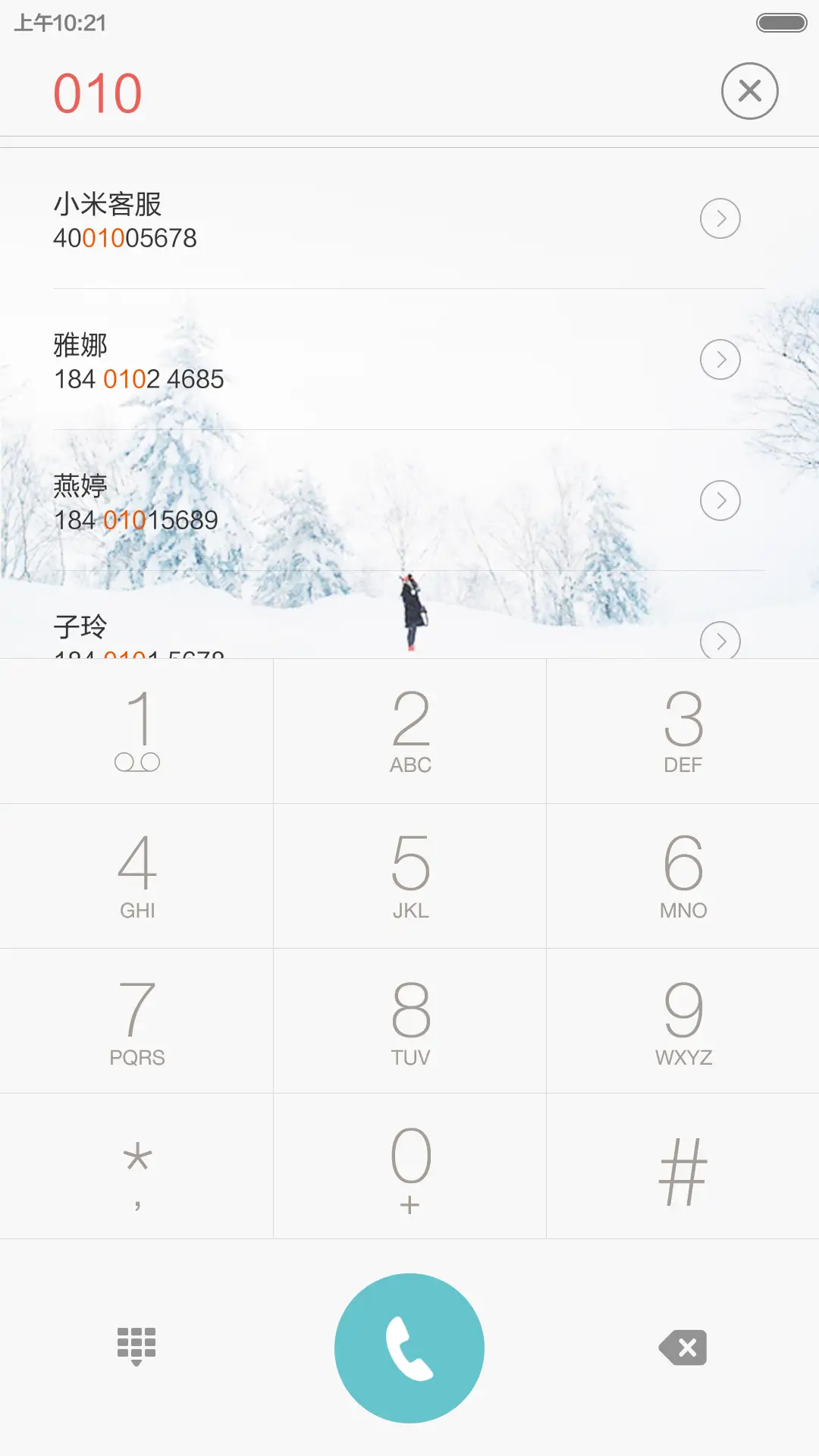The height and width of the screenshot is (1456, 819).
Task: Tap the backspace icon to delete a digit
Action: [681, 1347]
